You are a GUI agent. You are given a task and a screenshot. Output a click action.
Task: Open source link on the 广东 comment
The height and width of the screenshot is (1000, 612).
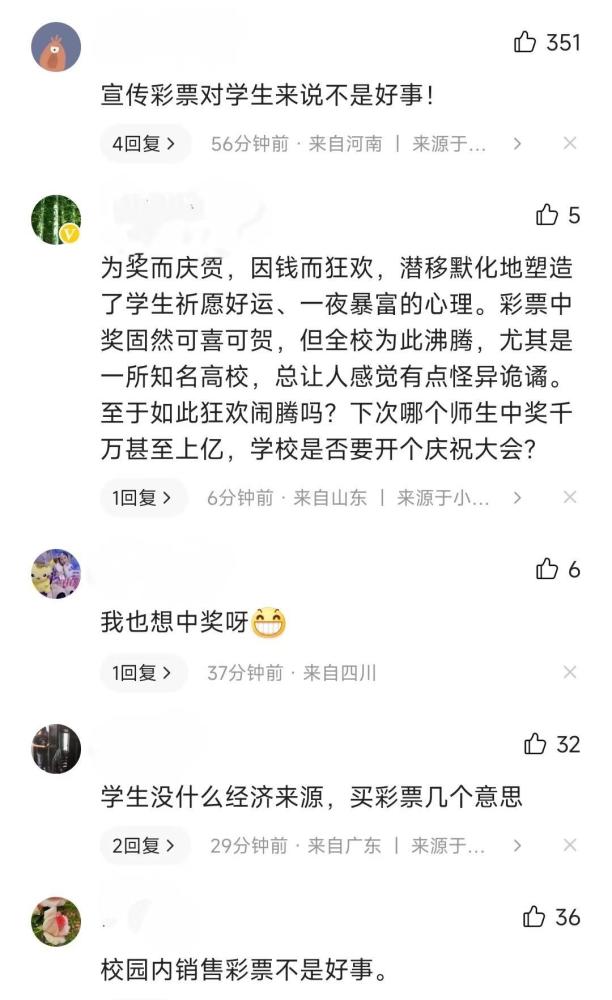click(x=466, y=846)
